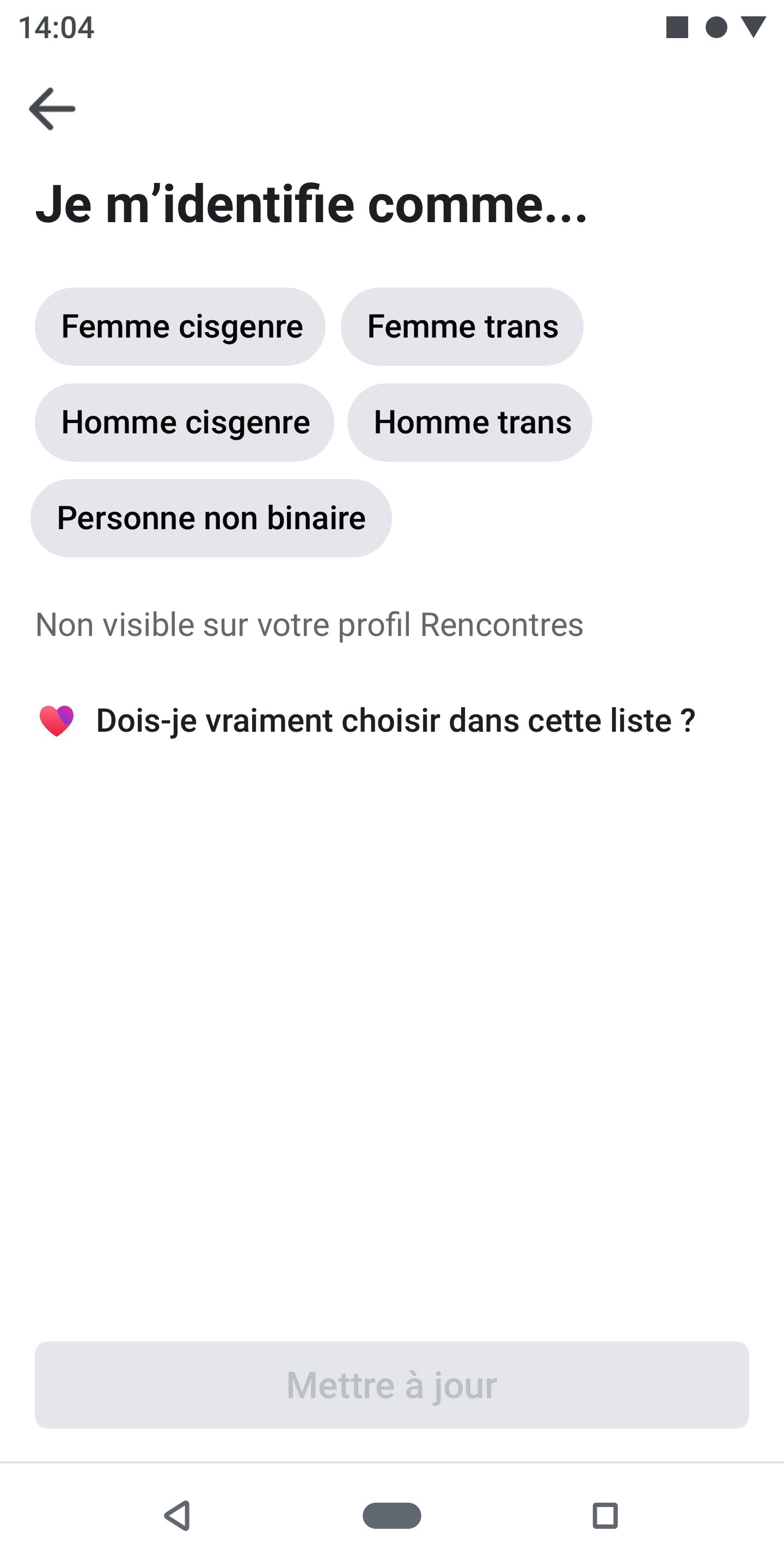Expand the 'Dois-je vraiment choisir dans cette liste ?' question

(x=396, y=722)
